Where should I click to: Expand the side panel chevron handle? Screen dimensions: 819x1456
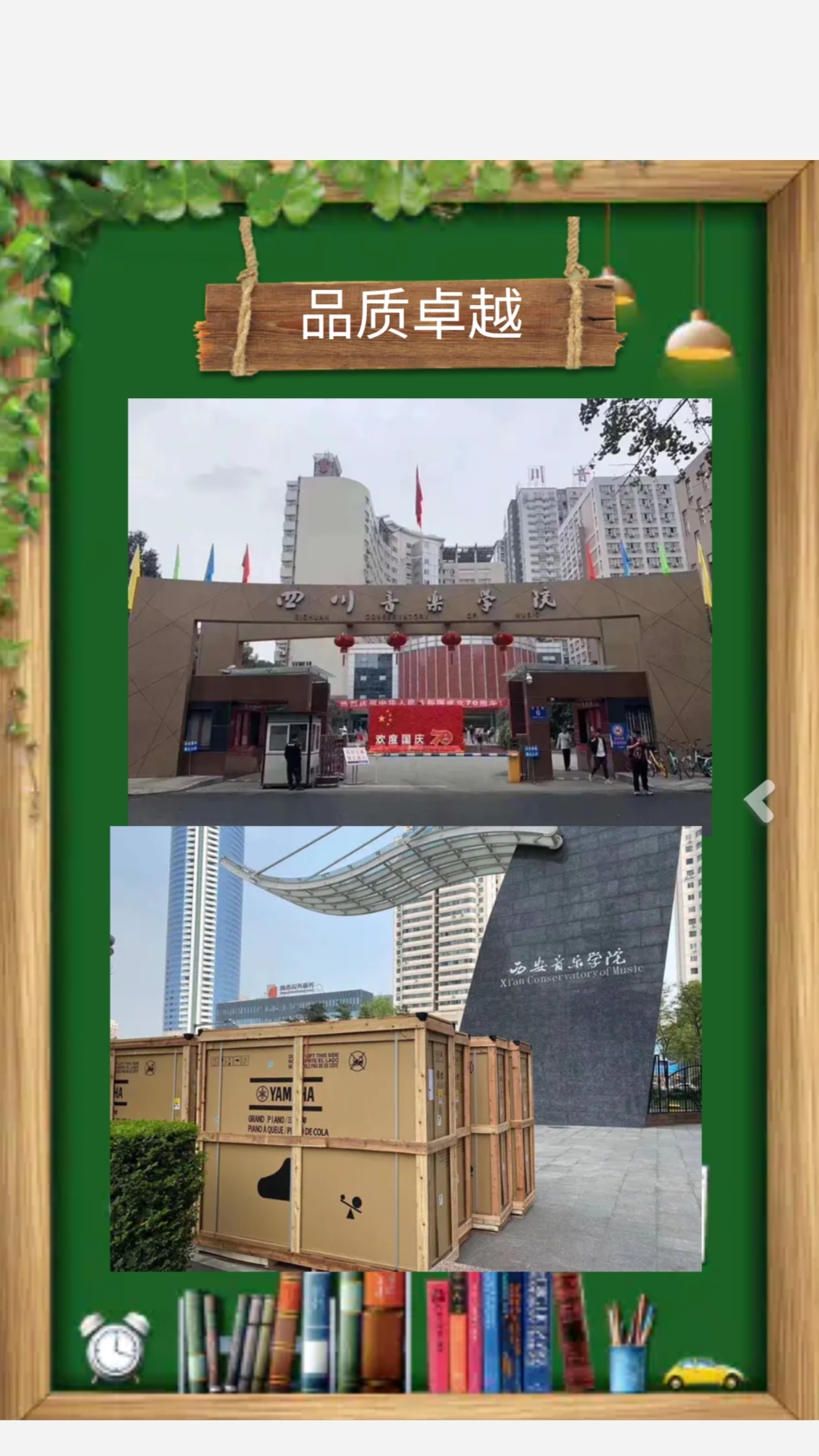[760, 801]
